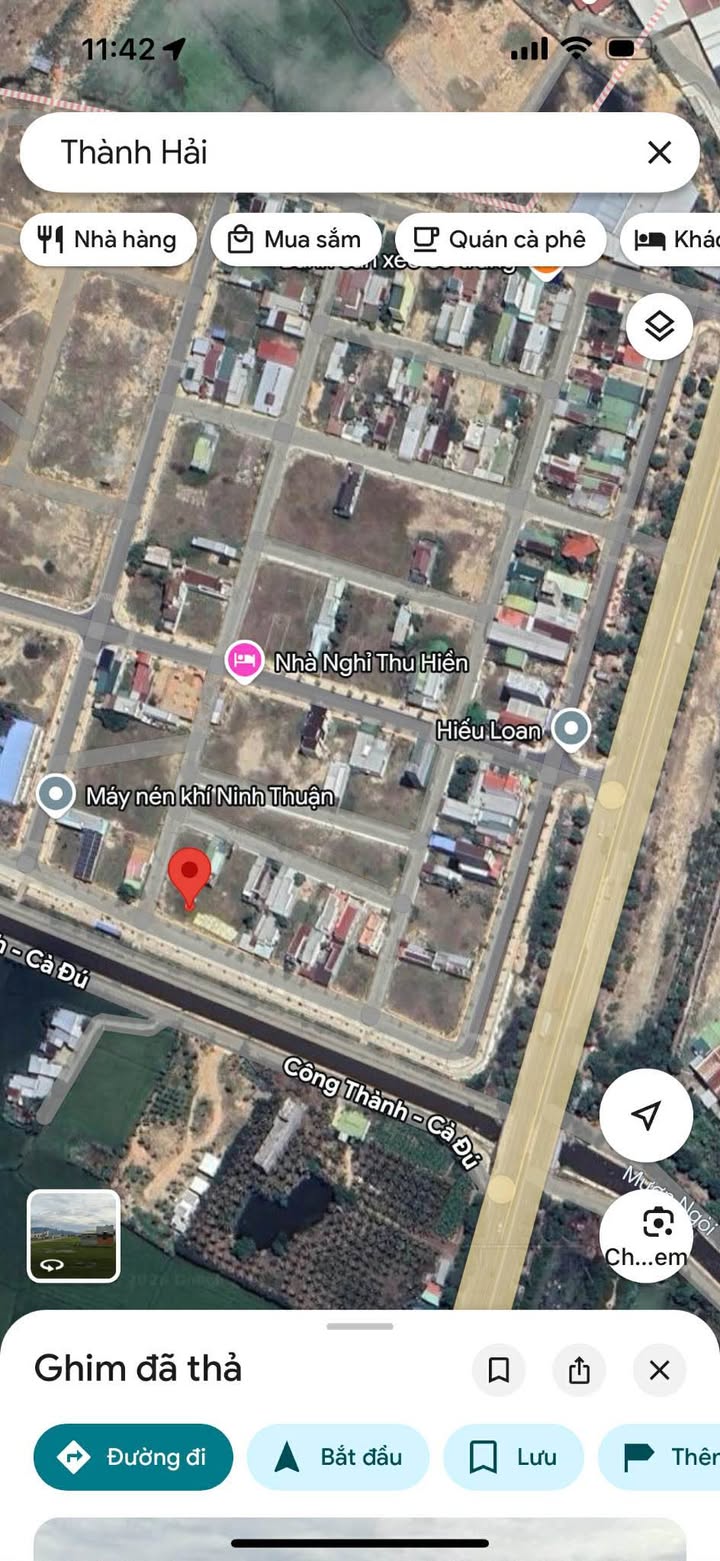Clear the Thành Hải search text
Viewport: 720px width, 1561px height.
659,152
